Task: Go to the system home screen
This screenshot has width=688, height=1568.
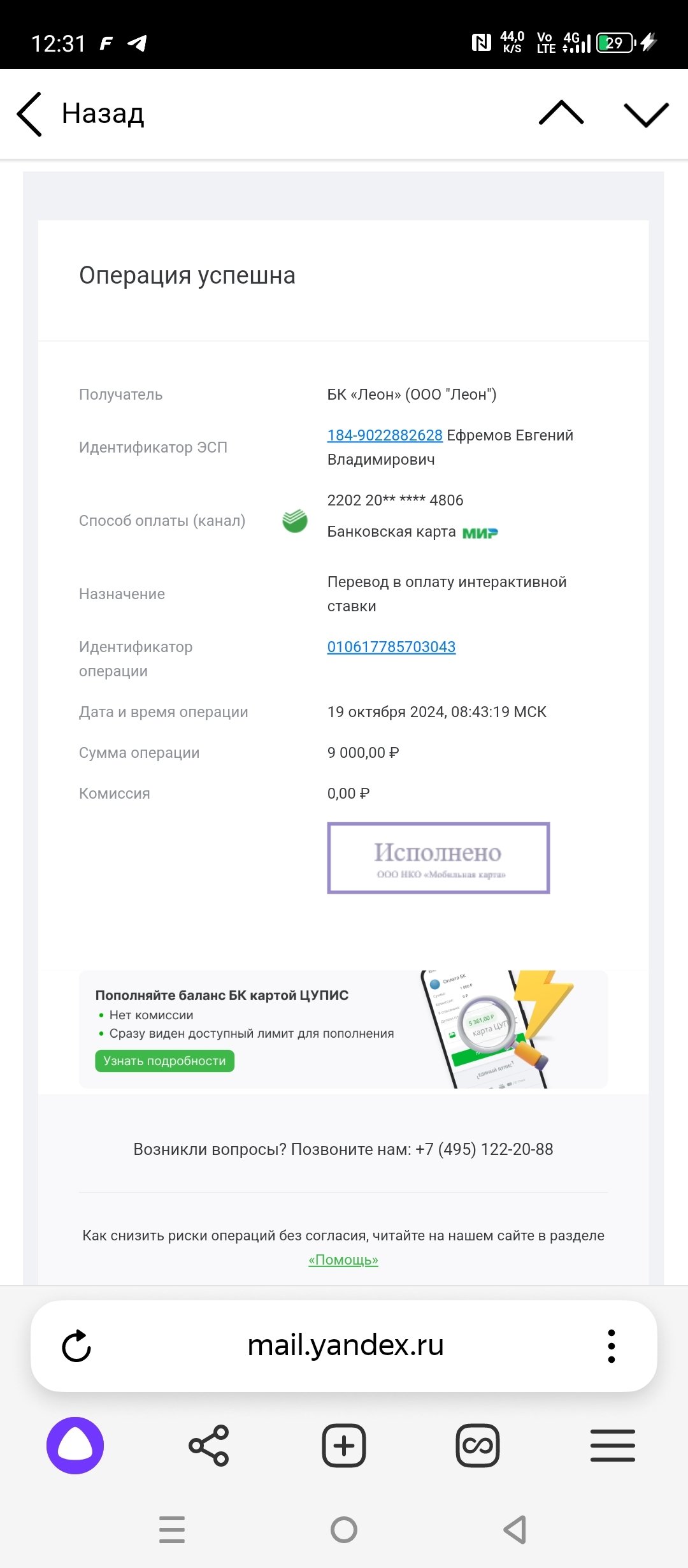Action: click(x=344, y=1529)
